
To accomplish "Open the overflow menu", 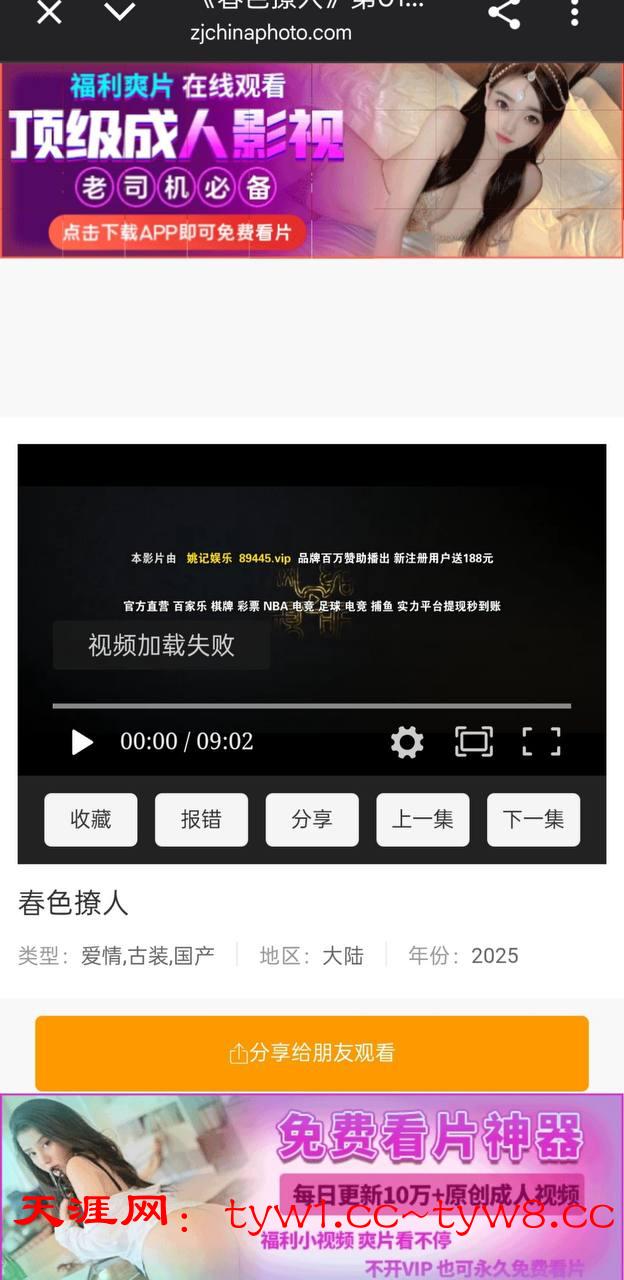I will coord(574,12).
